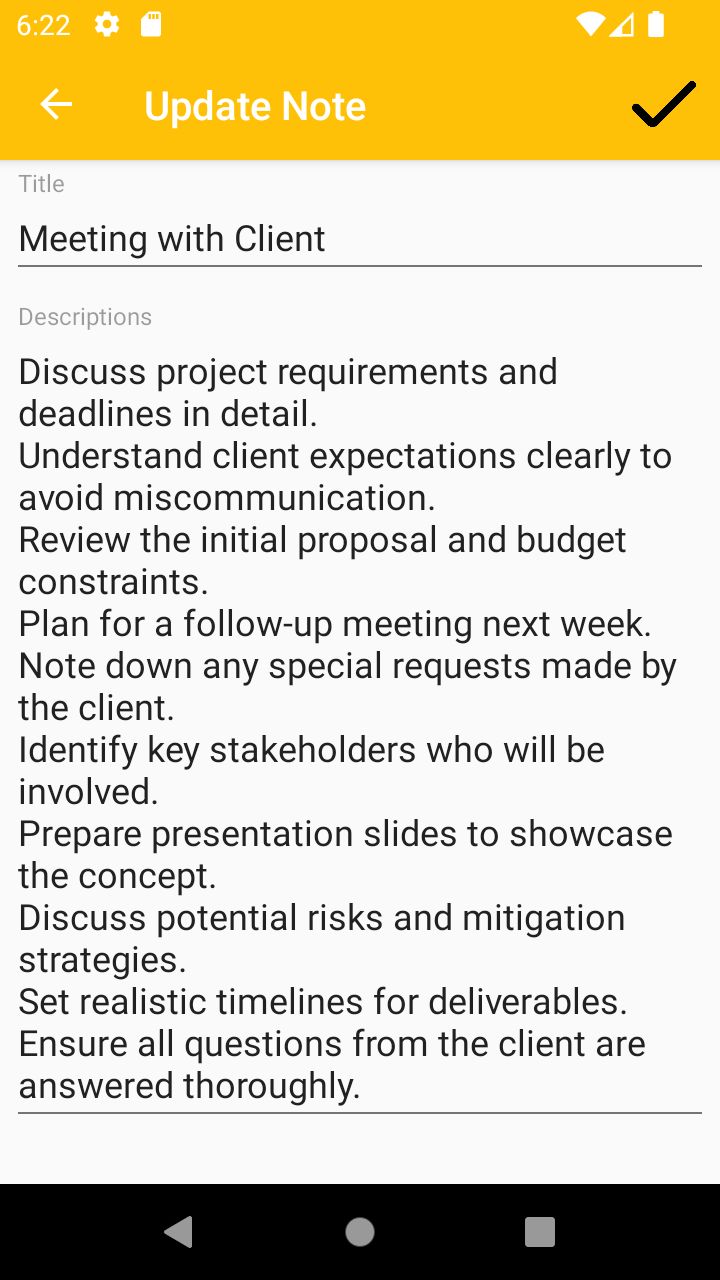Tap the system home button
The width and height of the screenshot is (720, 1280).
pyautogui.click(x=360, y=1232)
